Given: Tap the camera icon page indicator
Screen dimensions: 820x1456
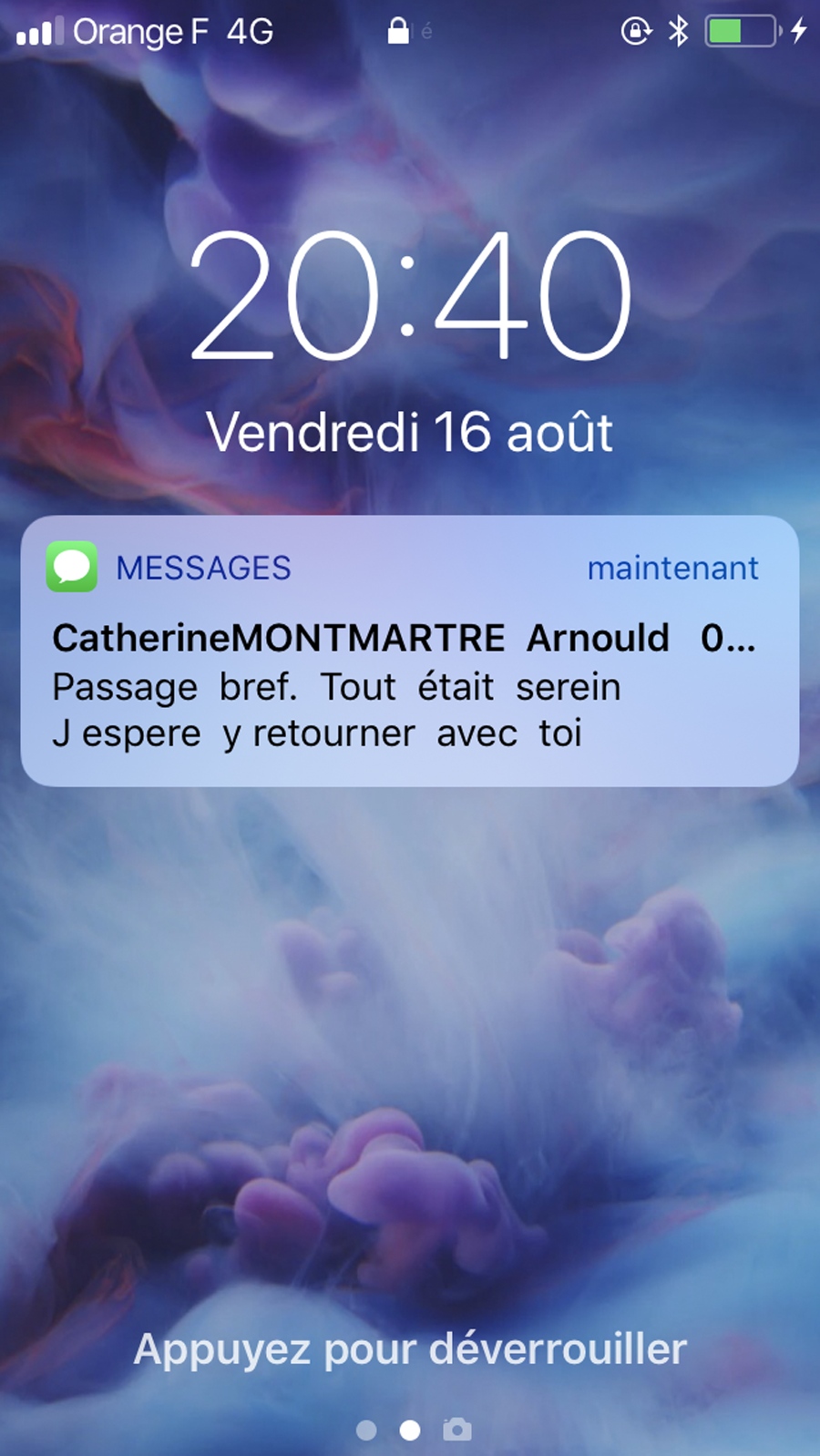Looking at the screenshot, I should coord(457,1430).
